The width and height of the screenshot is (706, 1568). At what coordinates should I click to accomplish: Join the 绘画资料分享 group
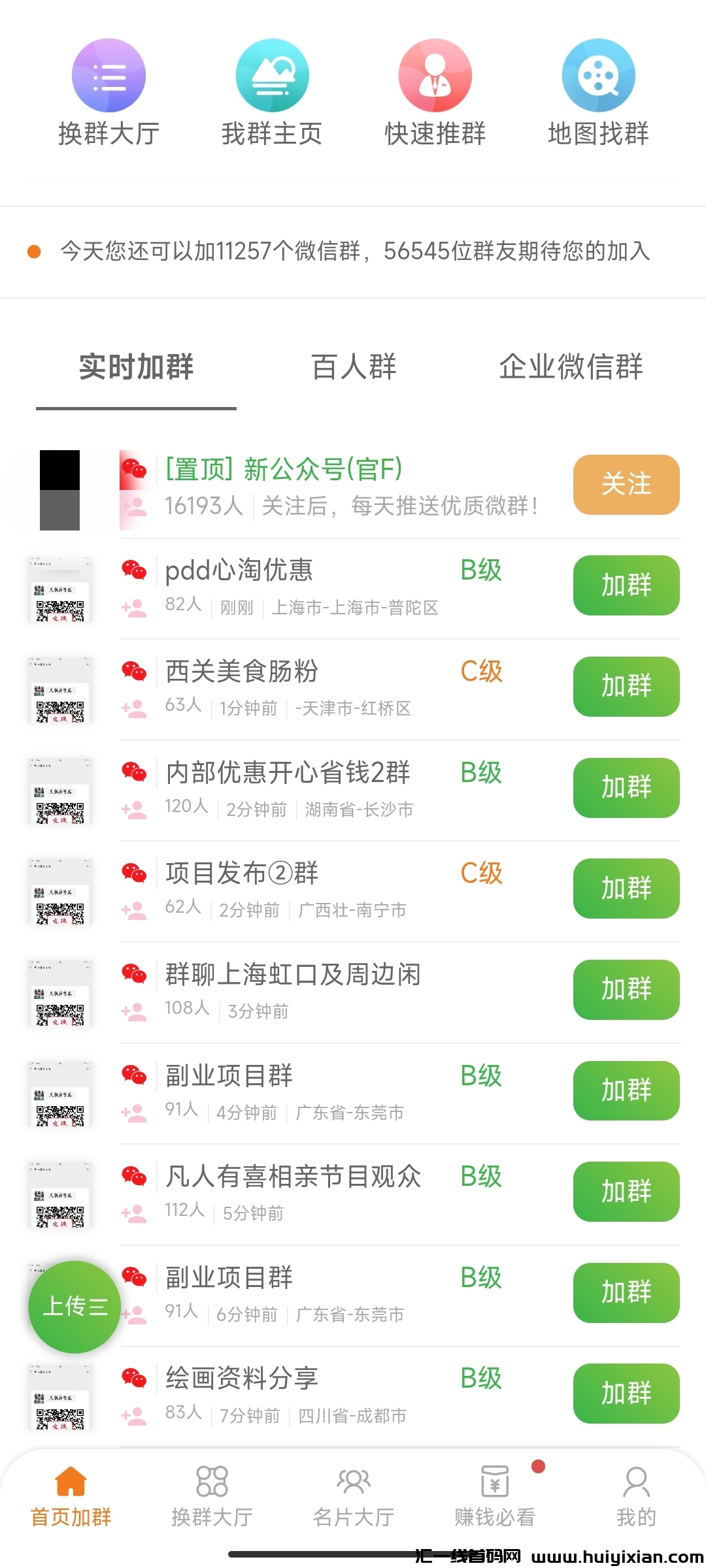[626, 1394]
